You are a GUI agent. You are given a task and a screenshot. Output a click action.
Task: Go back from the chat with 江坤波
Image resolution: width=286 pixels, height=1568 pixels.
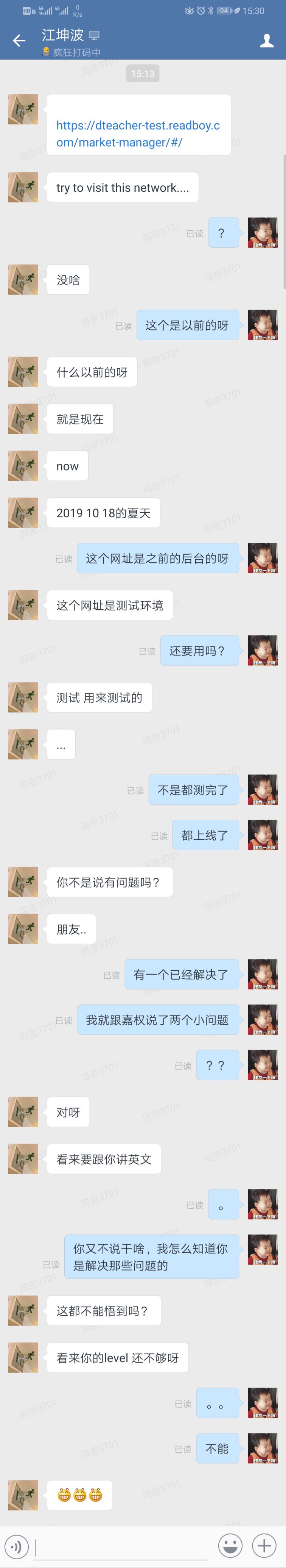point(19,41)
